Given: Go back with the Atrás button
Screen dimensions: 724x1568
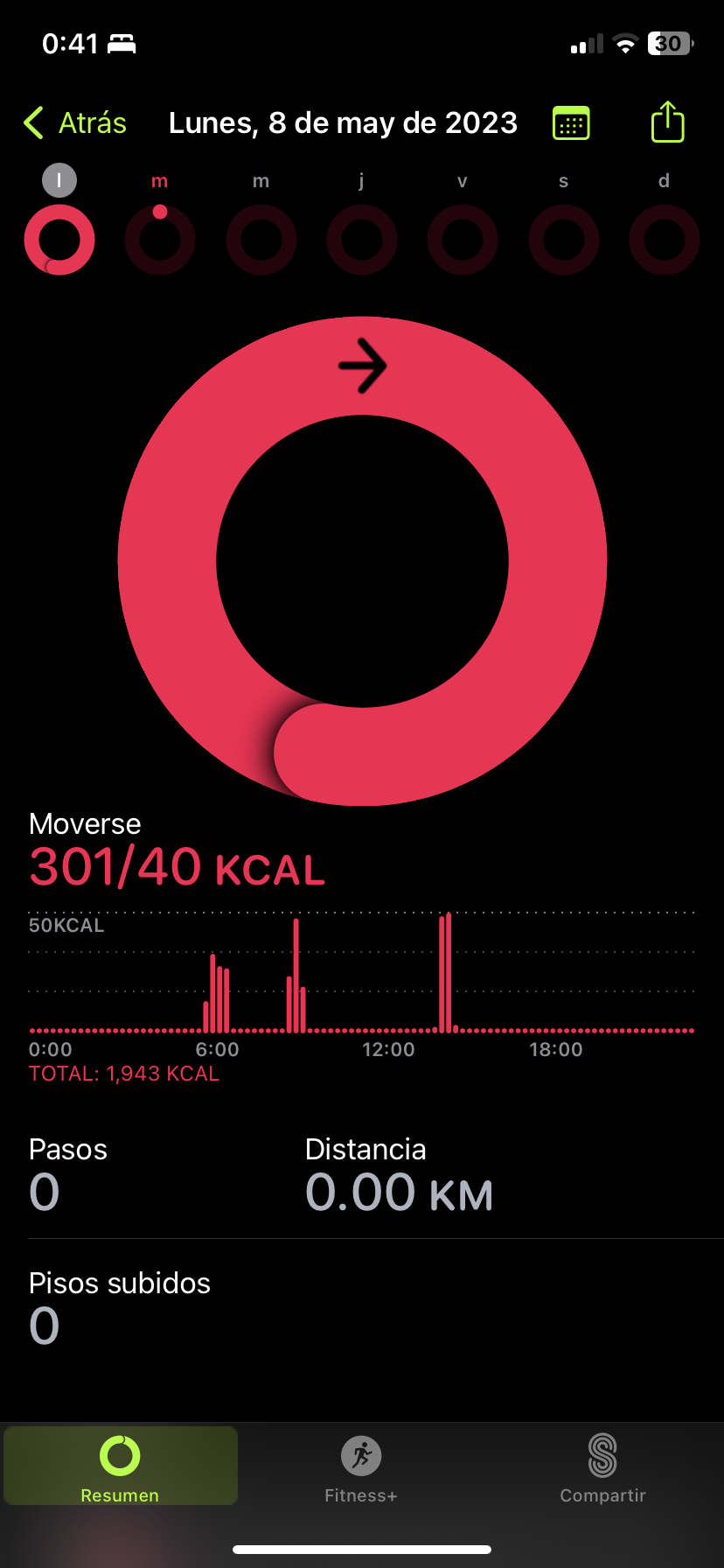Looking at the screenshot, I should coord(75,123).
